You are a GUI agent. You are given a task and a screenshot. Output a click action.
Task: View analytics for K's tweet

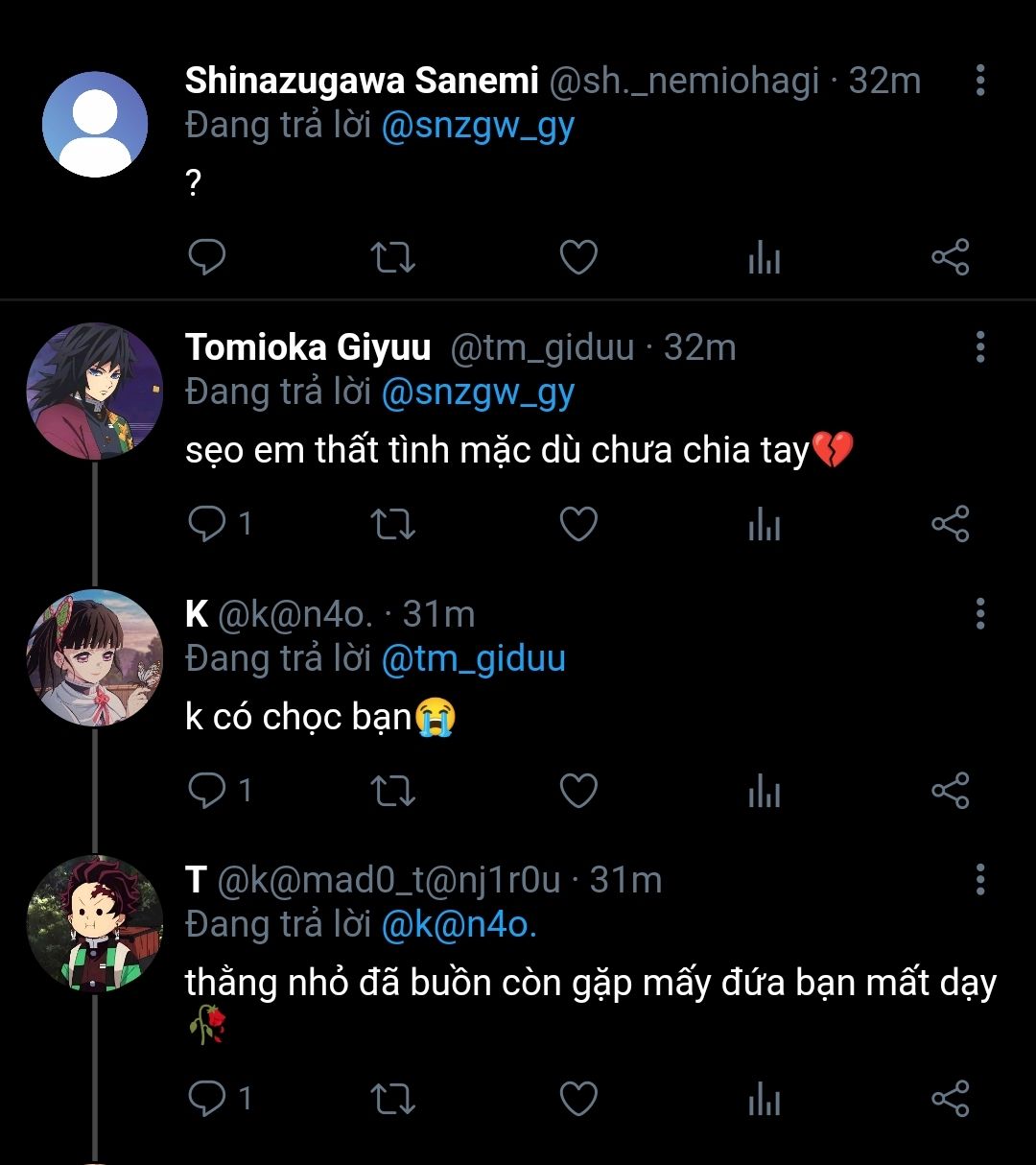click(764, 791)
